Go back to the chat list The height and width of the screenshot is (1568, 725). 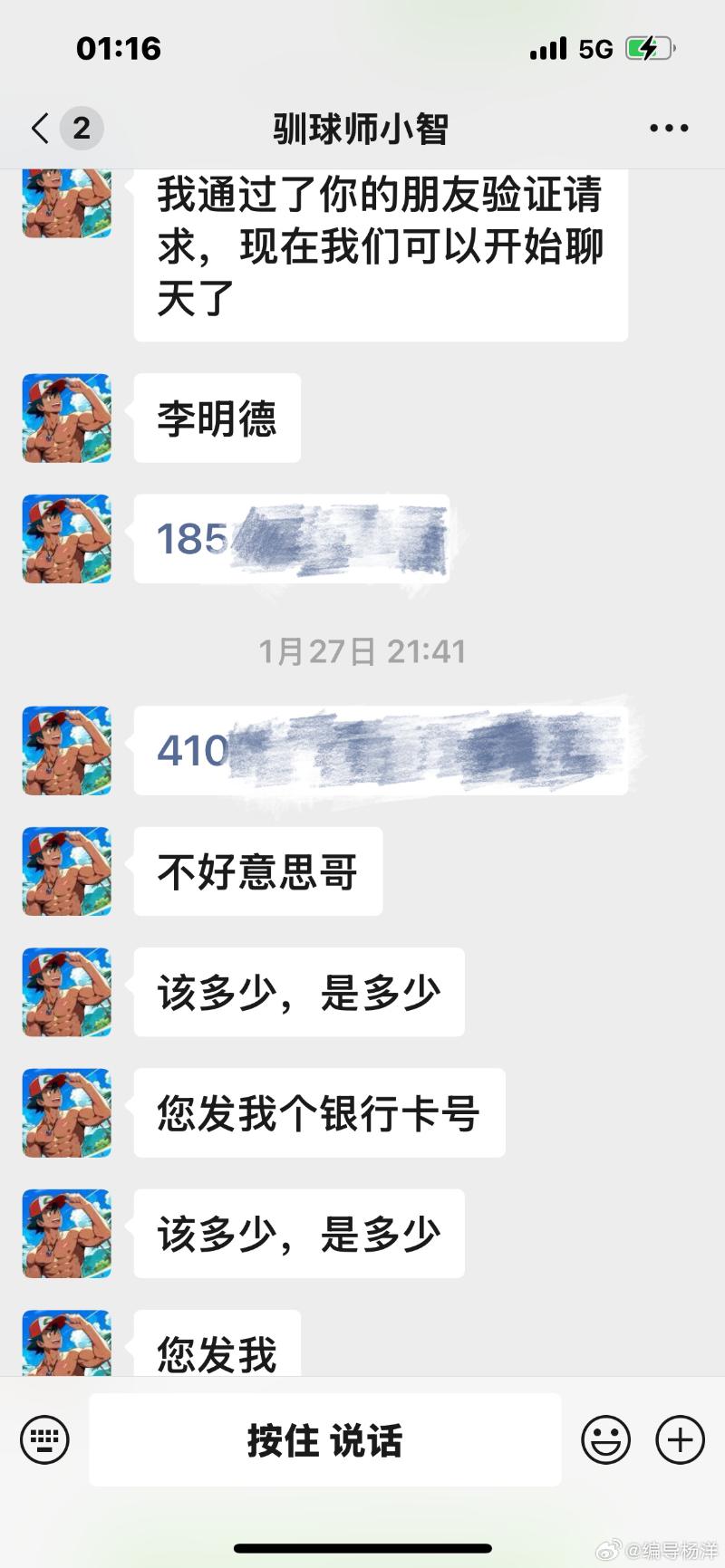point(41,129)
